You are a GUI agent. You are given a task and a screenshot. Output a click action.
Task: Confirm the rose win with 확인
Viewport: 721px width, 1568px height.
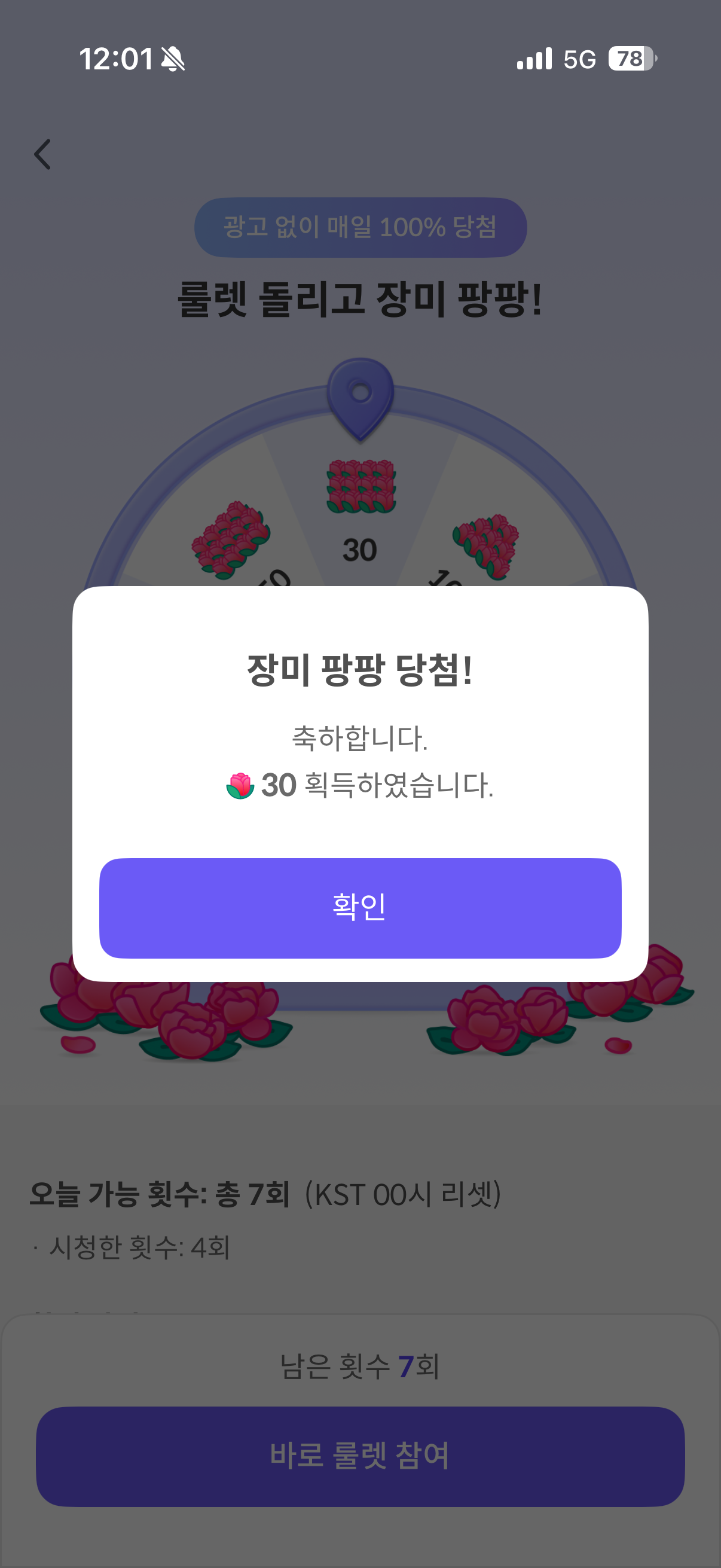360,908
